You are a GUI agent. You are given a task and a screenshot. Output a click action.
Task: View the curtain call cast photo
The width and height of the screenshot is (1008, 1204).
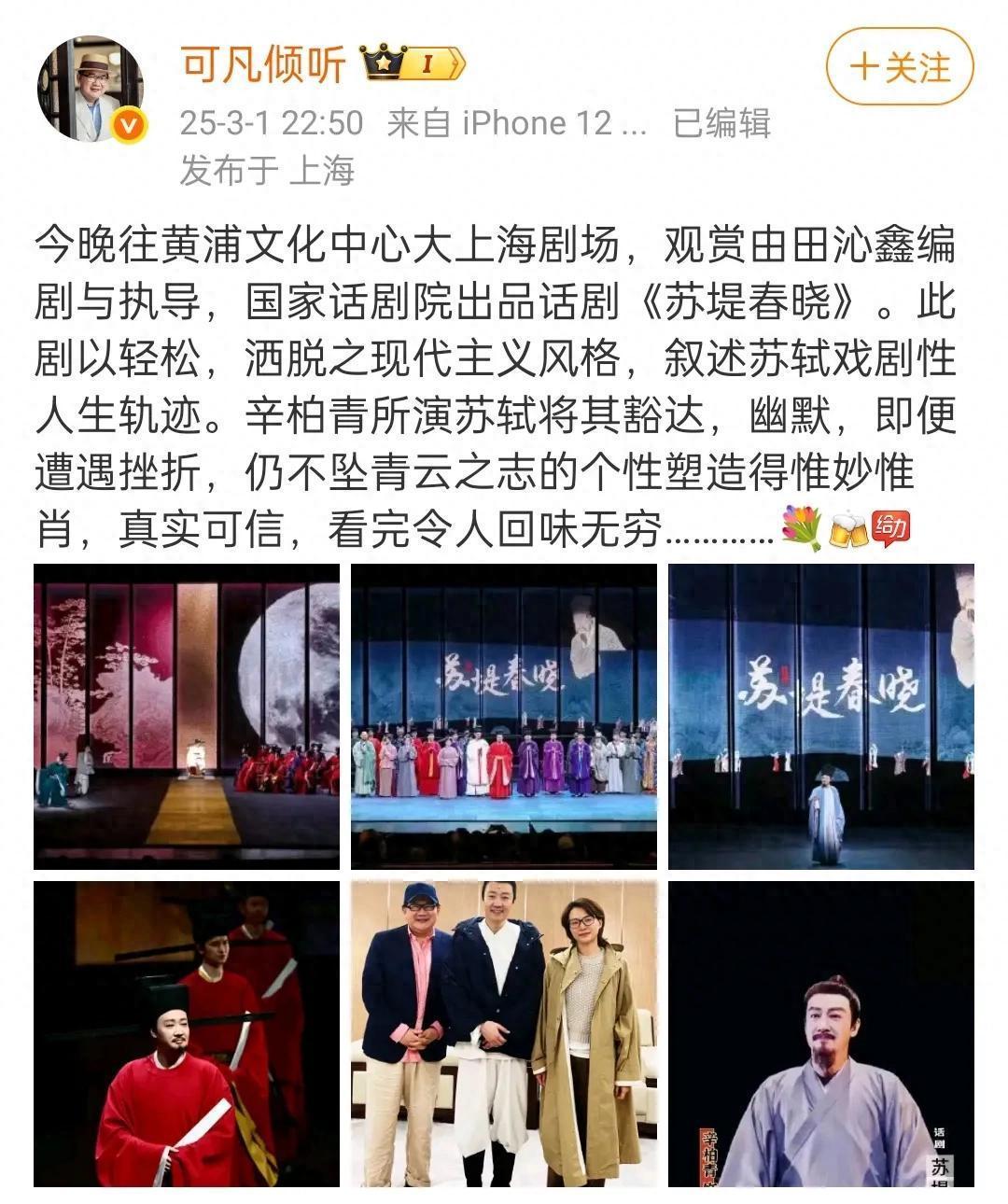[x=504, y=716]
